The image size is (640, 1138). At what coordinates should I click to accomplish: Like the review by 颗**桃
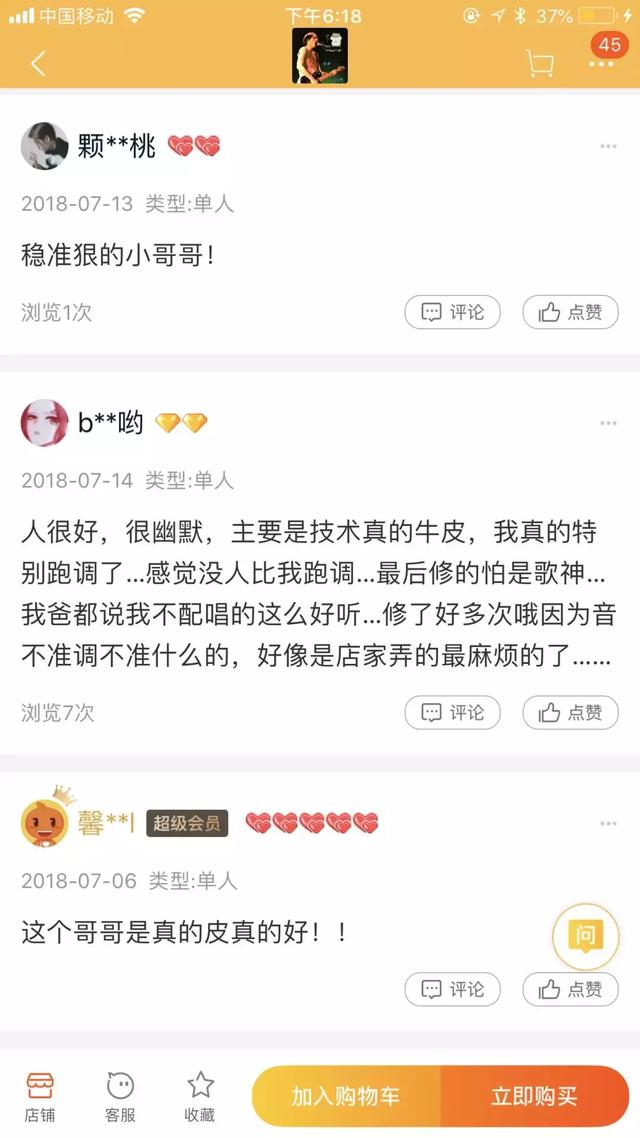click(x=570, y=312)
